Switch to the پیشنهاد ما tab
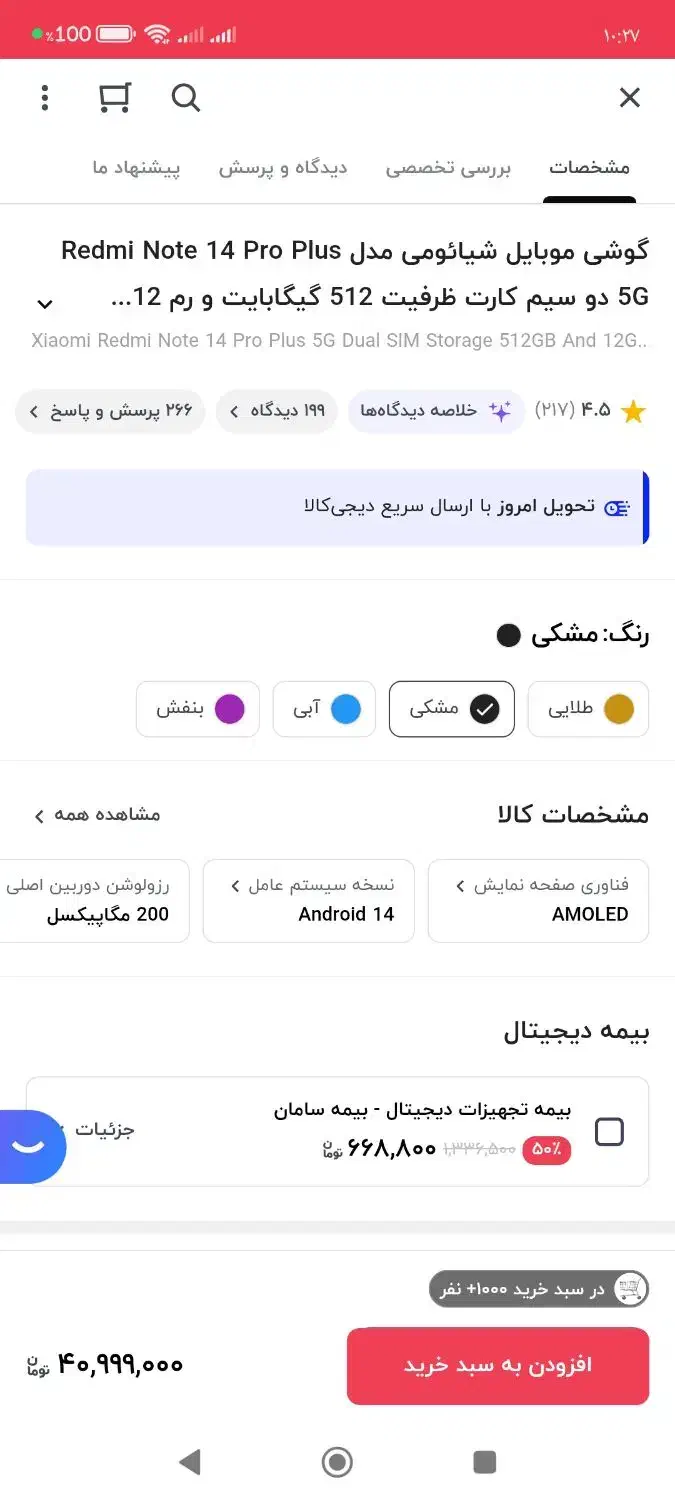This screenshot has width=675, height=1500. coord(136,168)
